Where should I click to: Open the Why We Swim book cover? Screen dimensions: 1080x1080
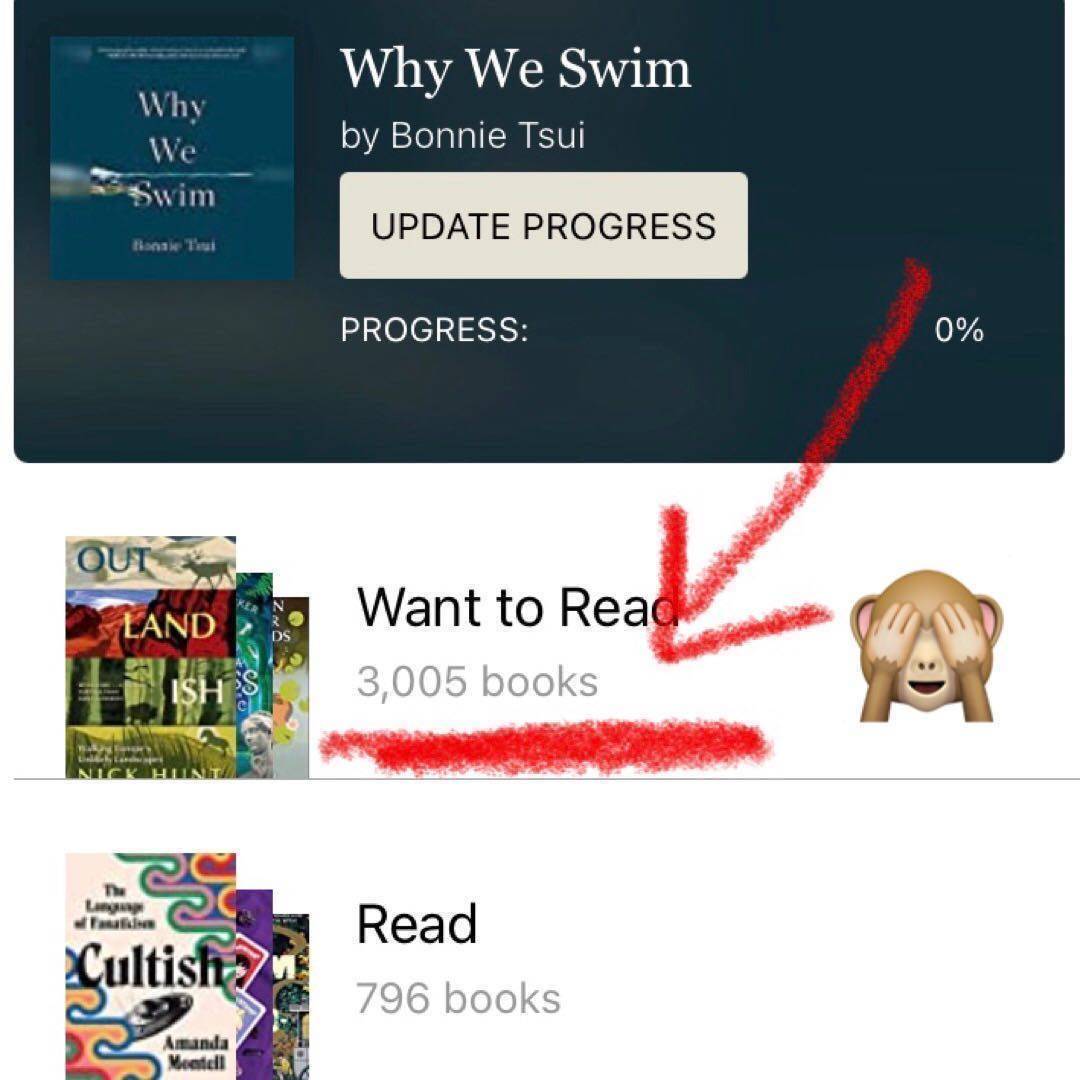click(x=171, y=158)
